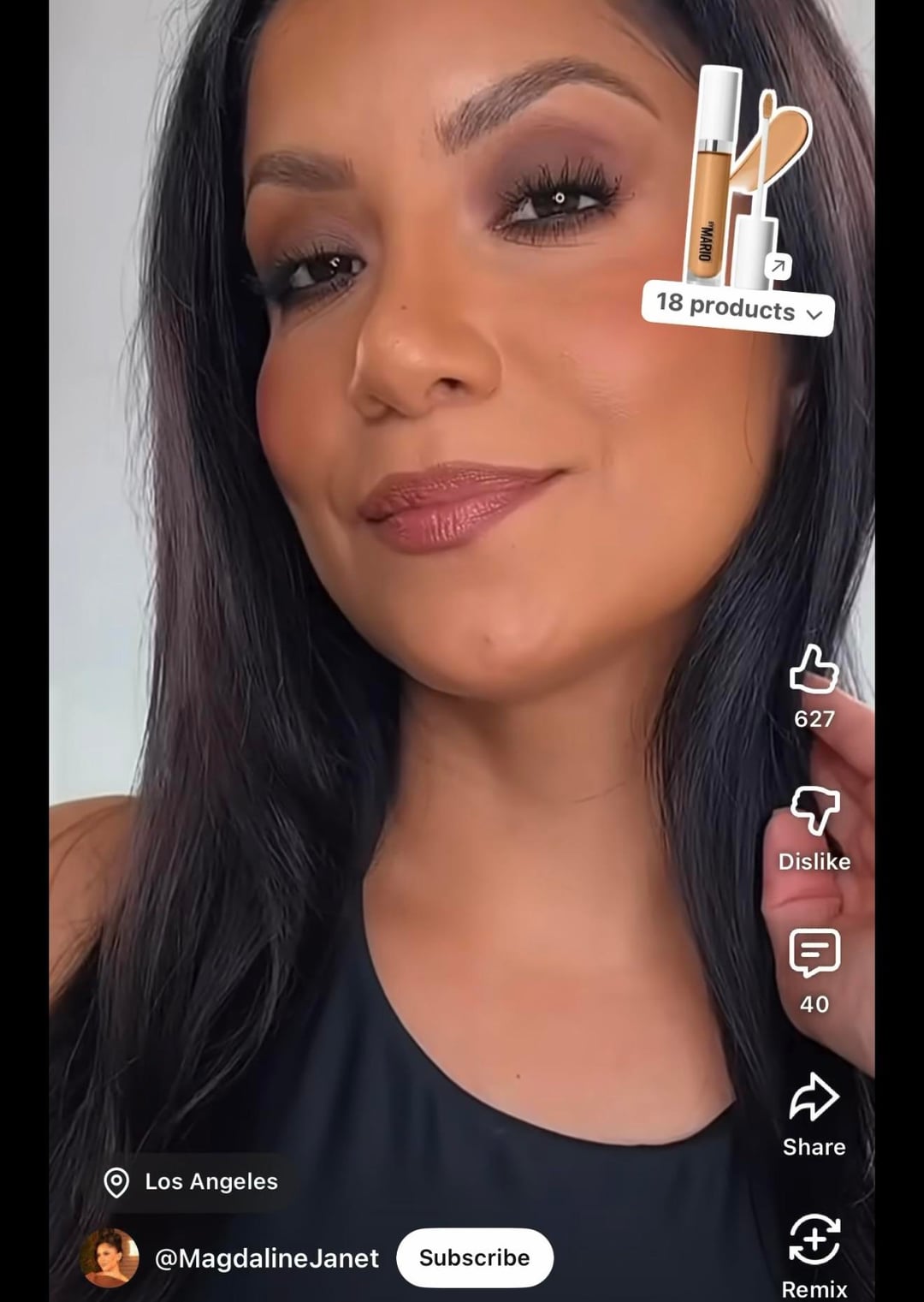Remix this Short
The image size is (924, 1302).
click(x=814, y=1240)
